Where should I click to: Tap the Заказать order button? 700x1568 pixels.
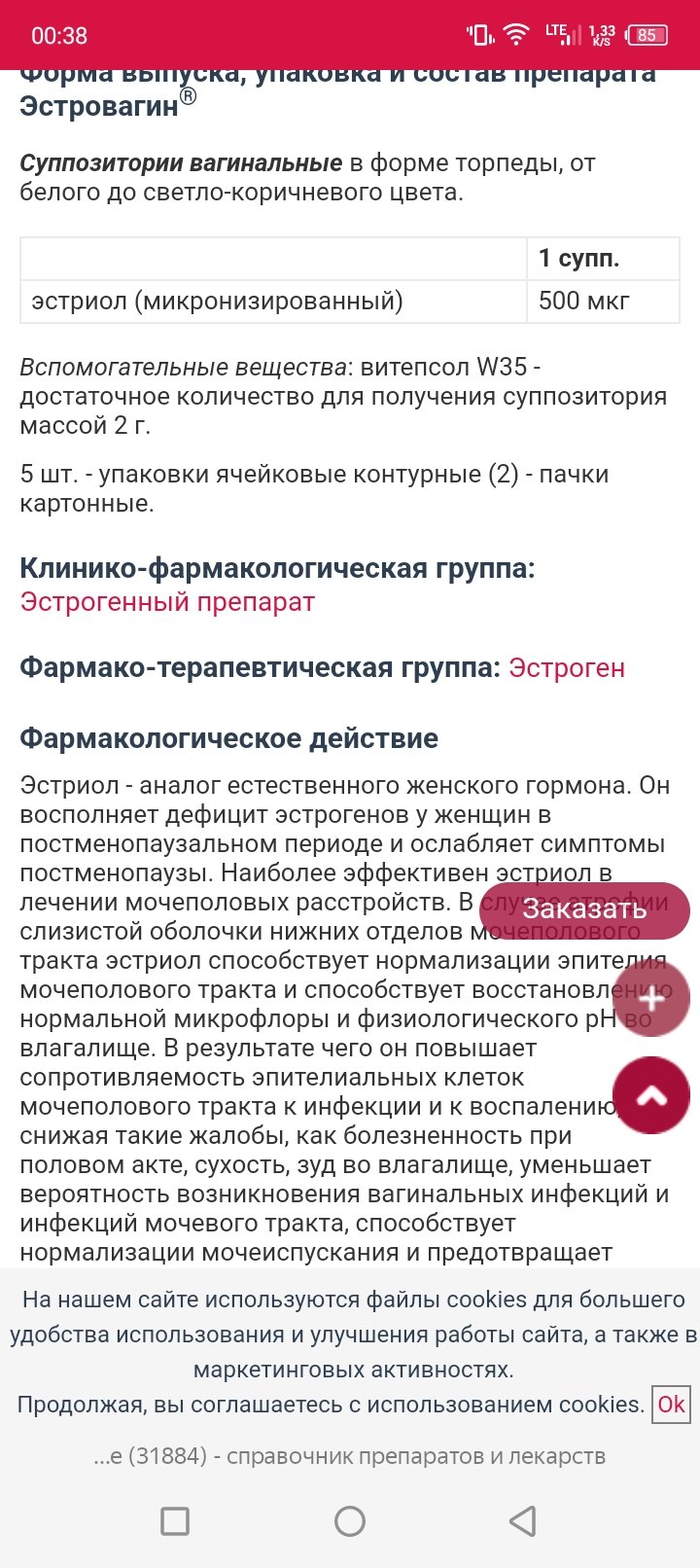(584, 910)
